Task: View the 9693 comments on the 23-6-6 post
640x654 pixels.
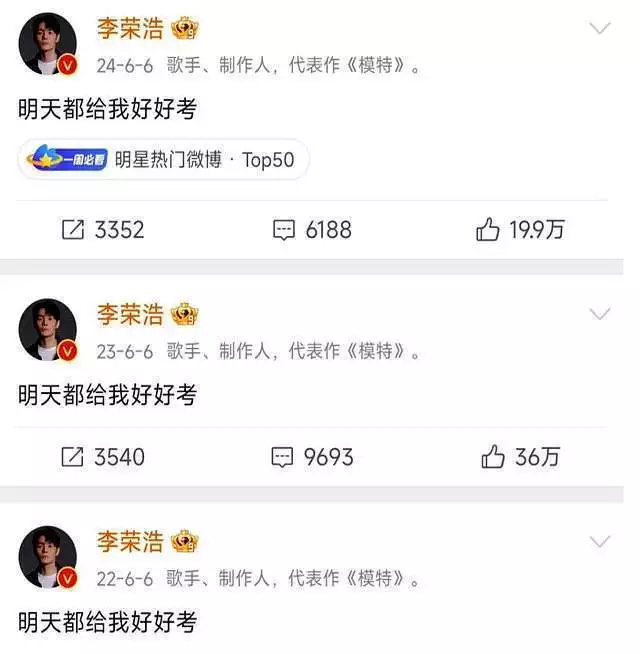Action: (313, 457)
